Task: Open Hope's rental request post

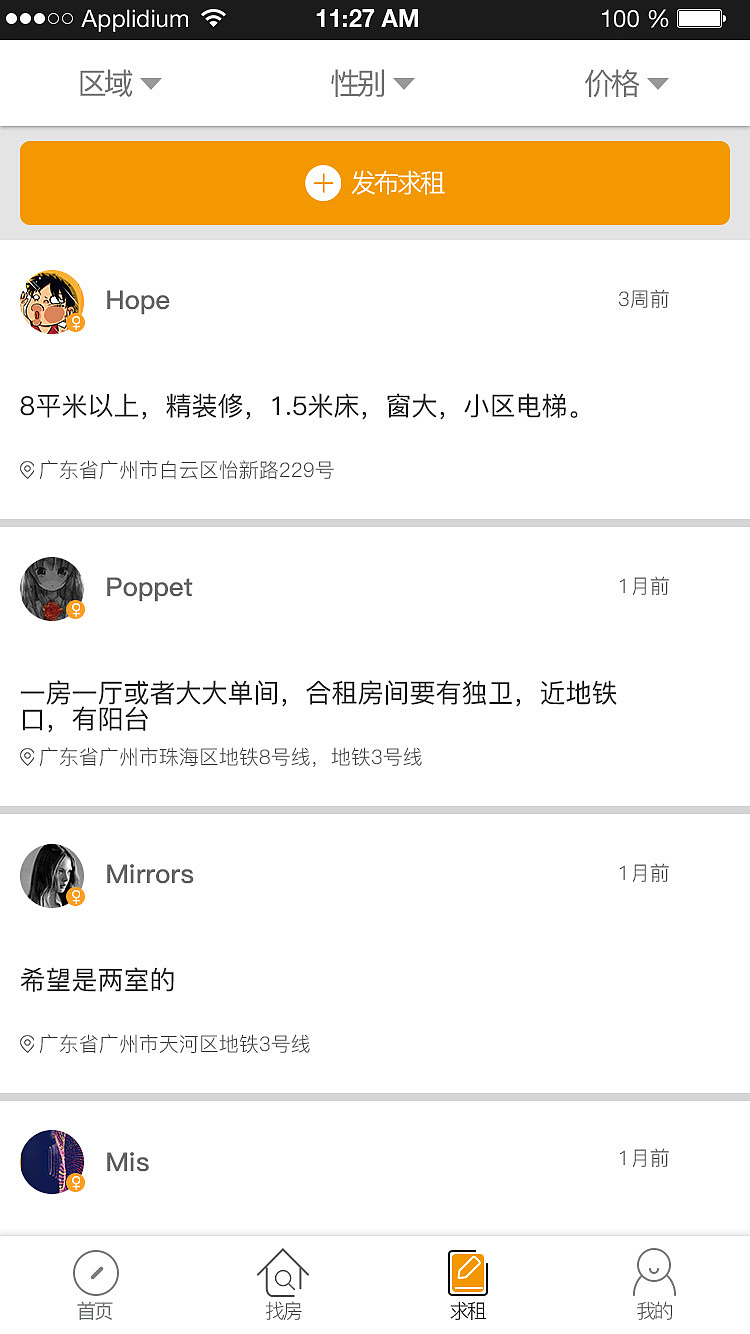Action: click(375, 407)
